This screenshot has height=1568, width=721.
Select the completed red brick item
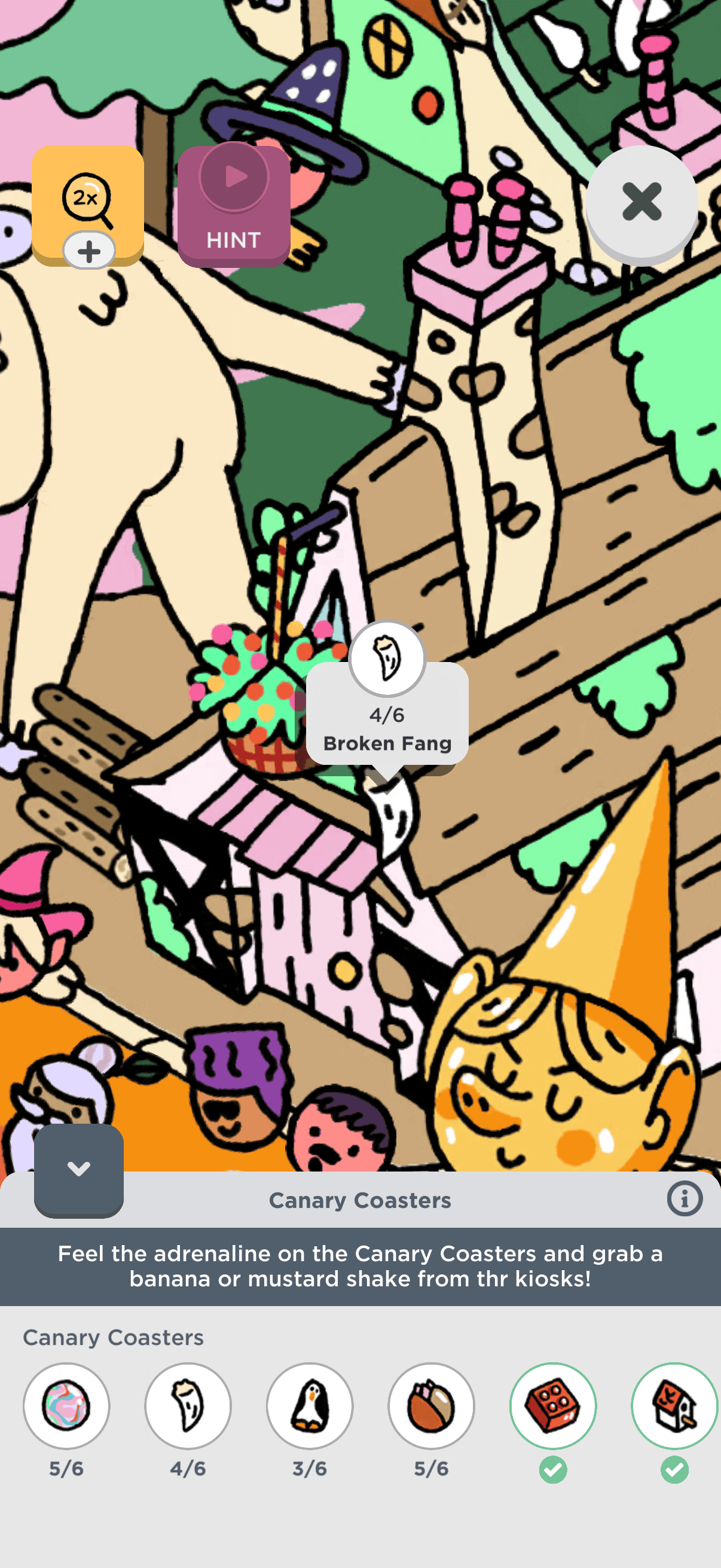click(x=553, y=1405)
